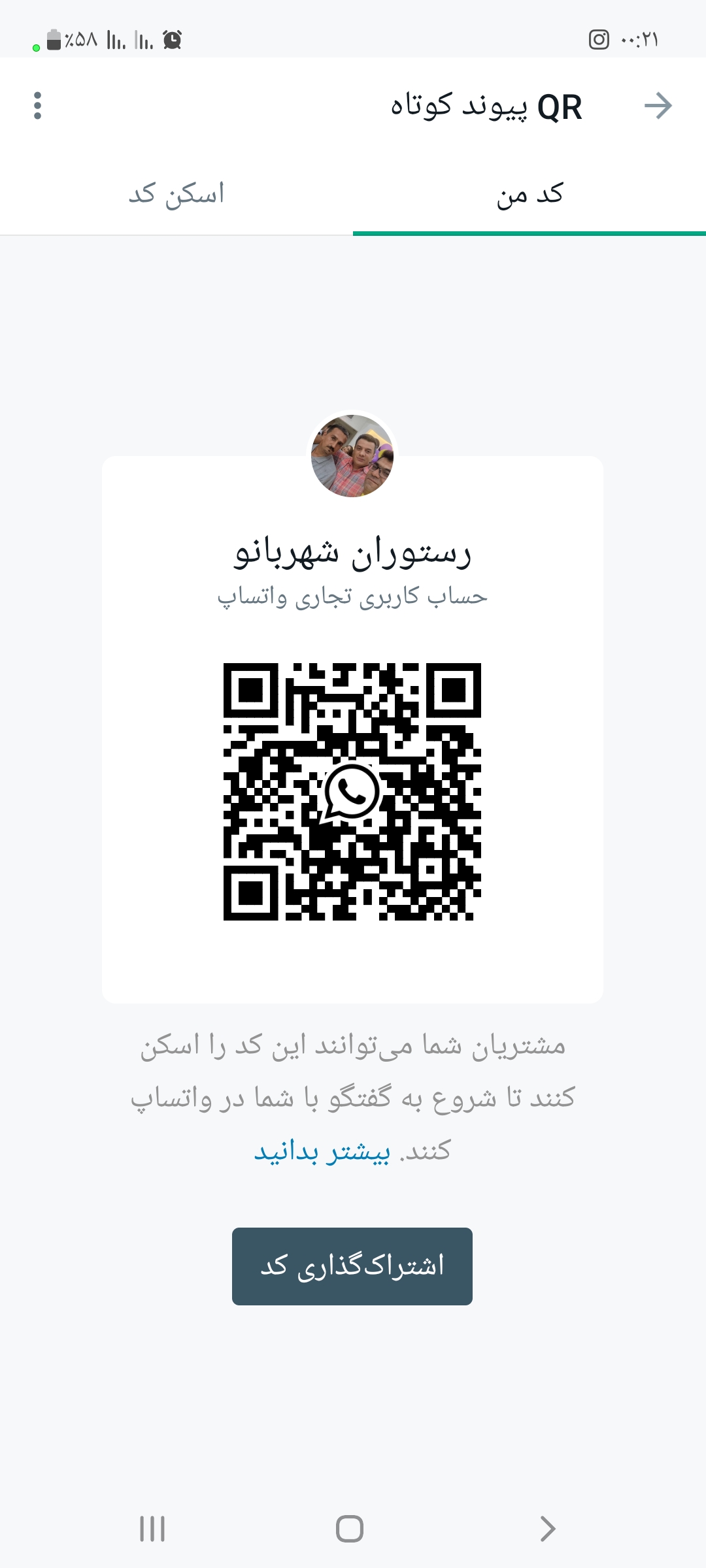Image resolution: width=706 pixels, height=1568 pixels.
Task: Switch to the اسکن کد tab
Action: (x=176, y=194)
